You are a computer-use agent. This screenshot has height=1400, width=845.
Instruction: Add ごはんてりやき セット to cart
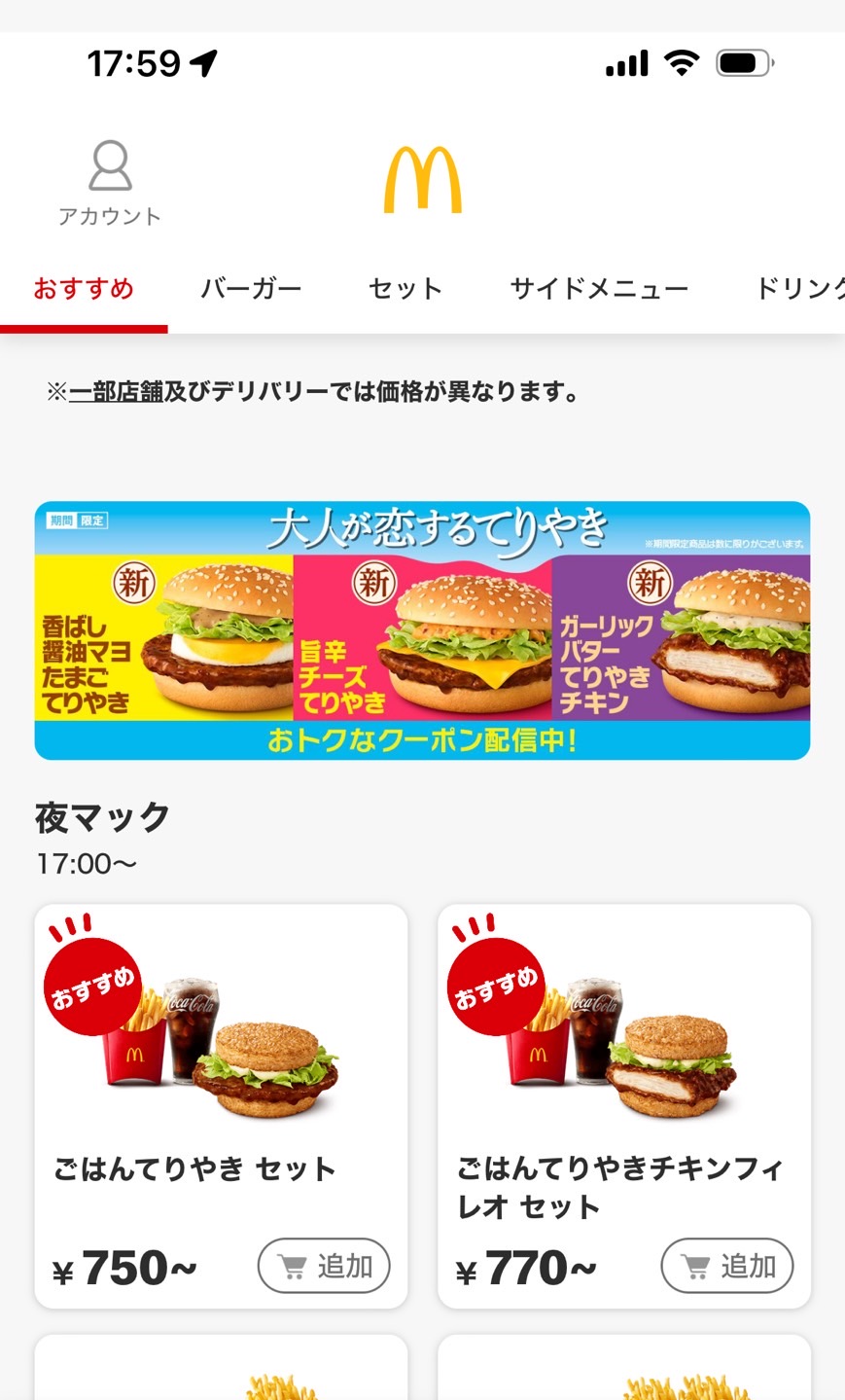point(324,1266)
